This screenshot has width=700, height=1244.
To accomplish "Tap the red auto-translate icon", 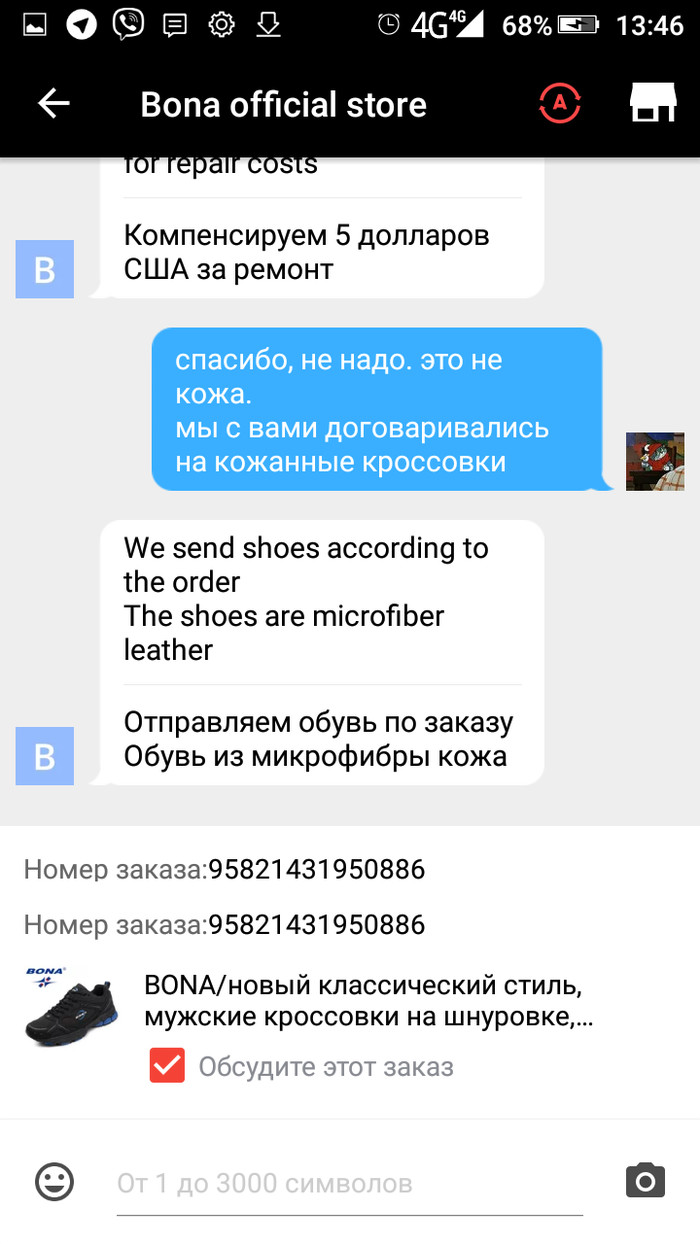I will [x=560, y=103].
